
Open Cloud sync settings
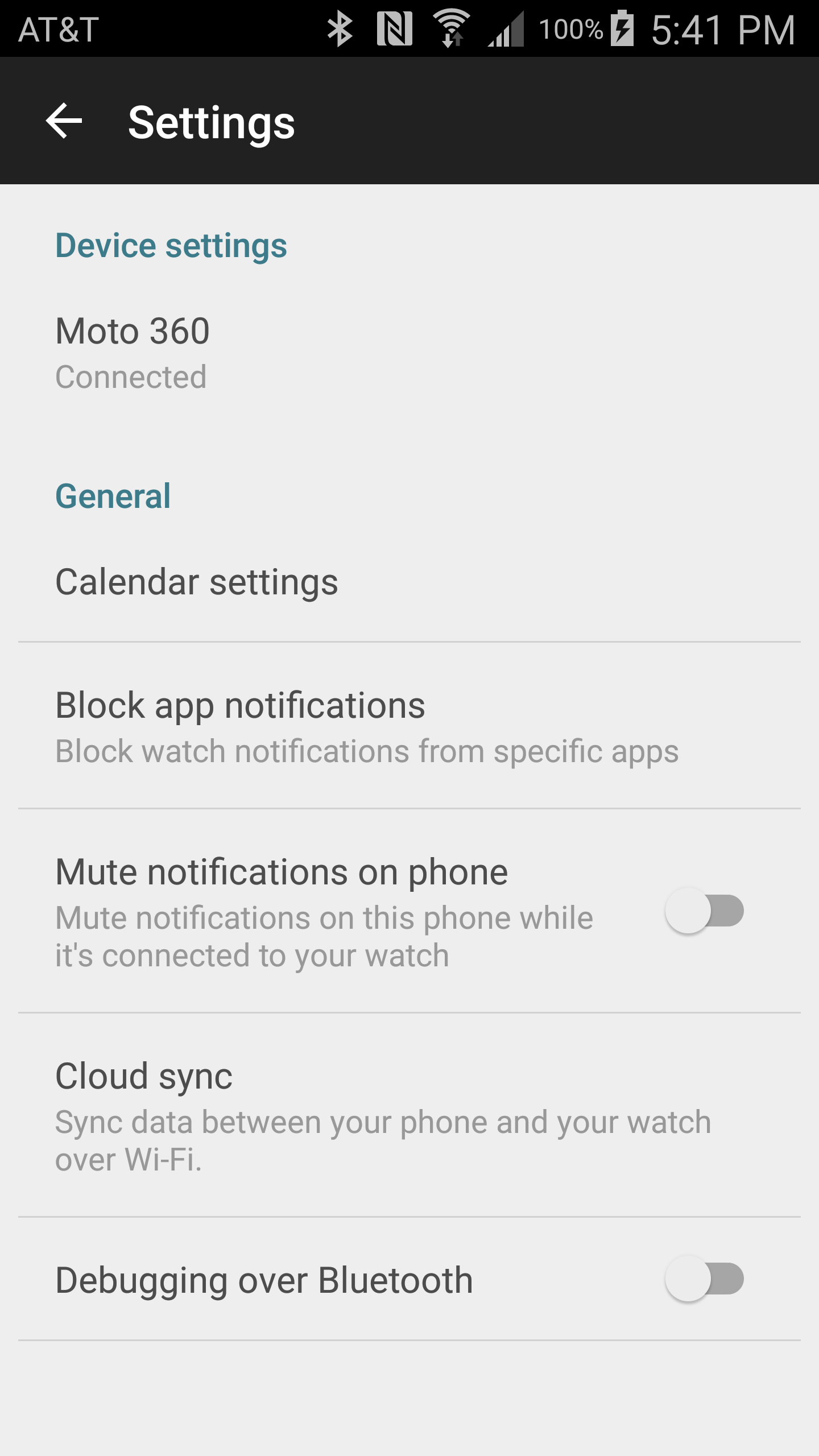(409, 1115)
